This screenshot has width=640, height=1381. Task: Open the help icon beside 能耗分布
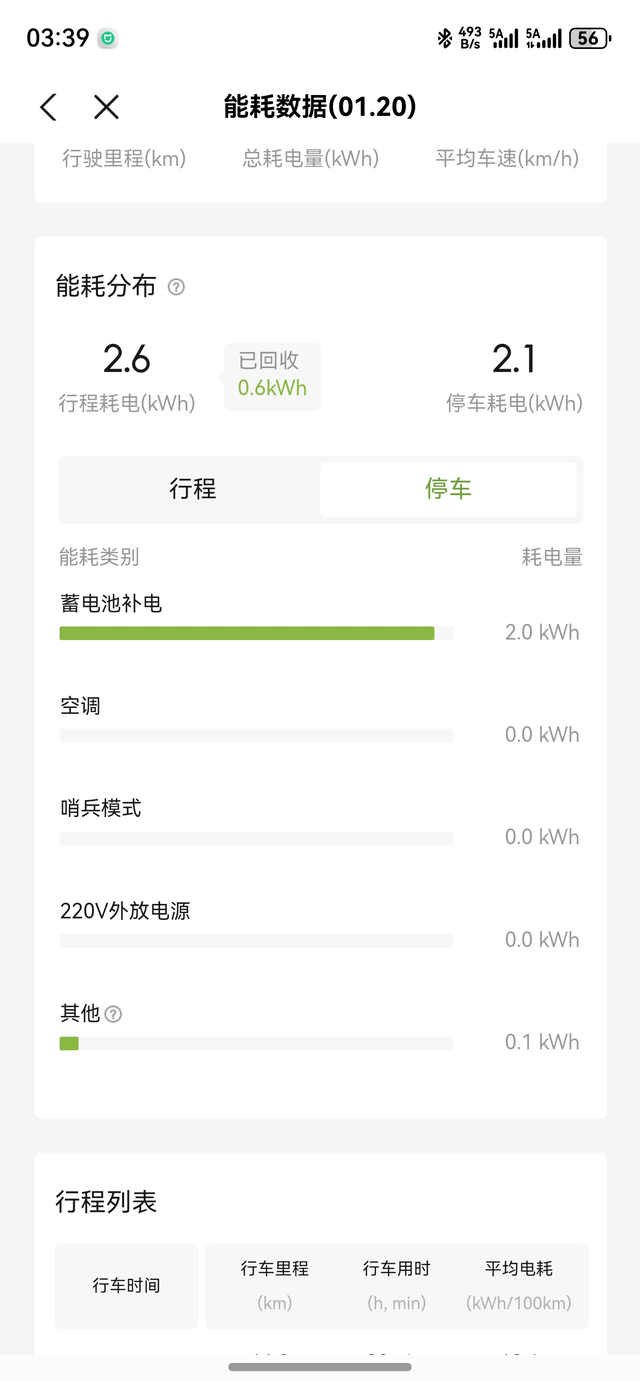(x=176, y=287)
